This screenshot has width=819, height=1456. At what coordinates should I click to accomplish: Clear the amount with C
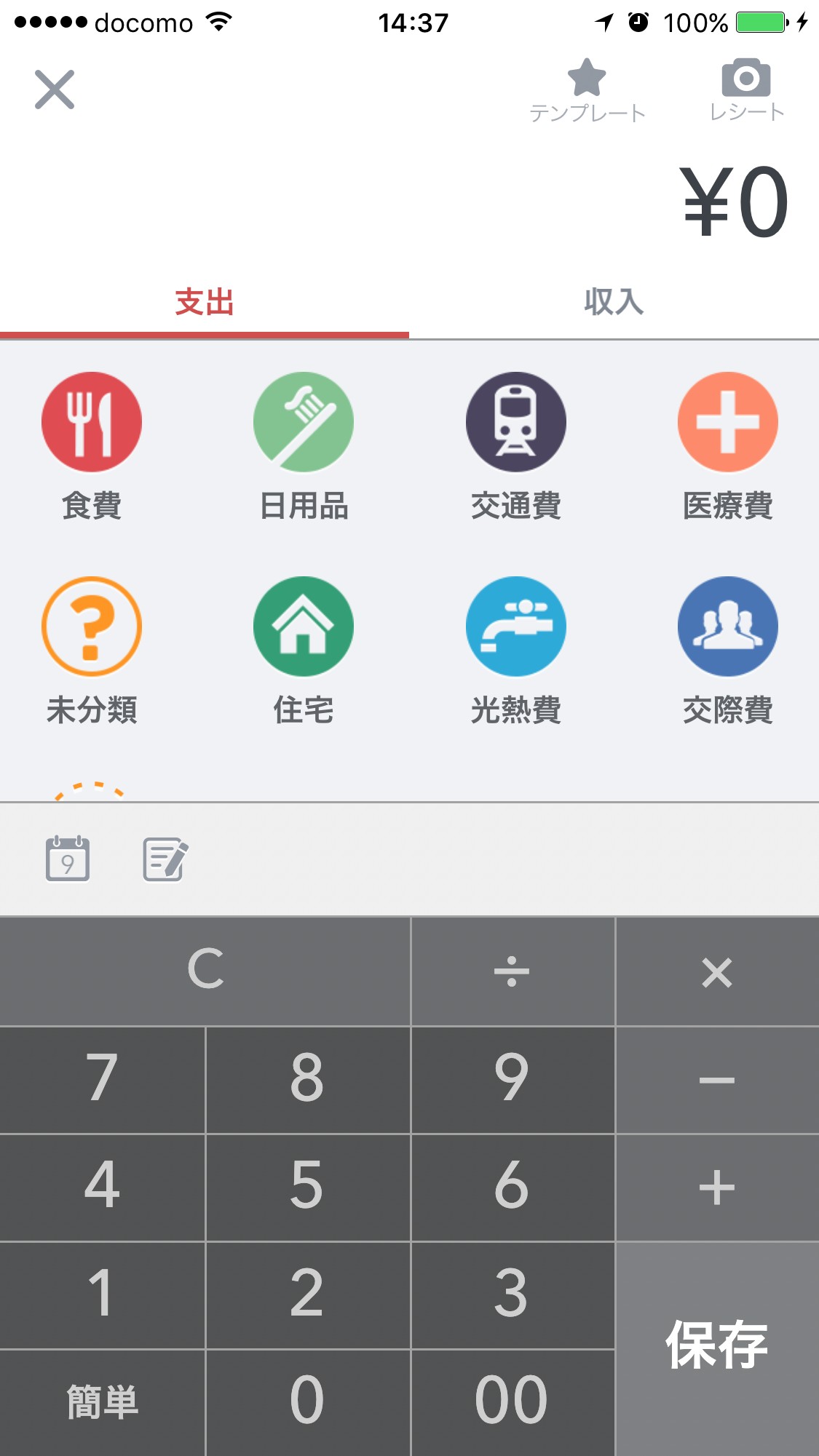[x=205, y=971]
